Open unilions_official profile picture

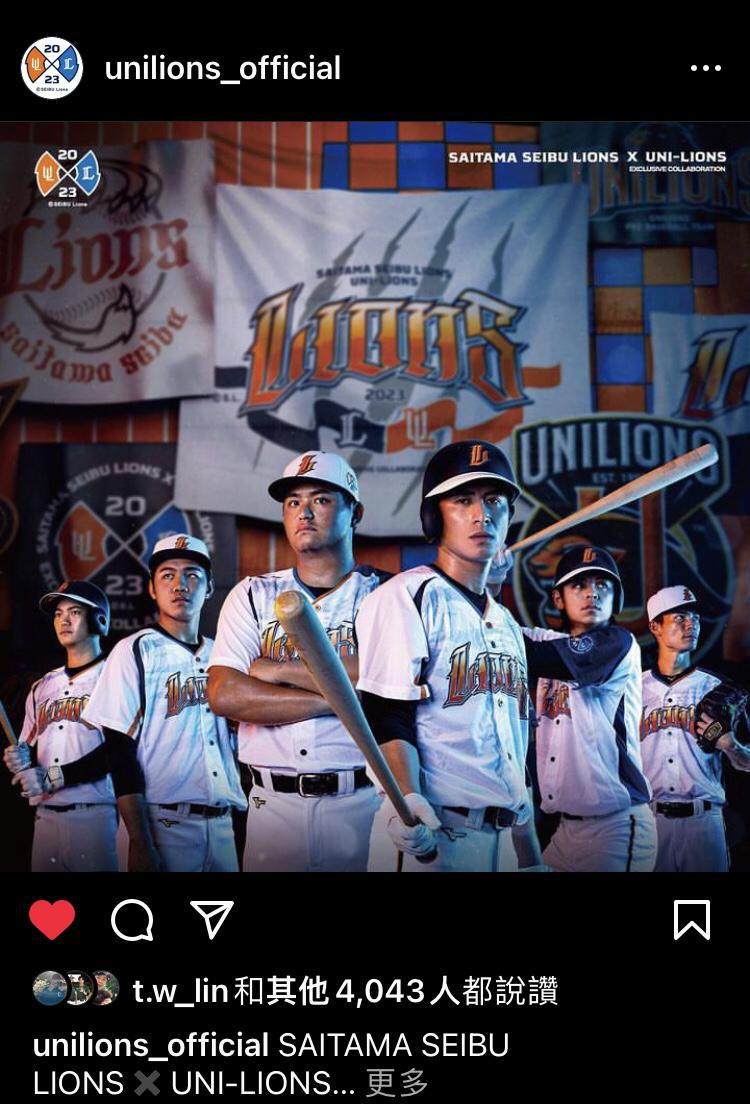click(x=52, y=68)
